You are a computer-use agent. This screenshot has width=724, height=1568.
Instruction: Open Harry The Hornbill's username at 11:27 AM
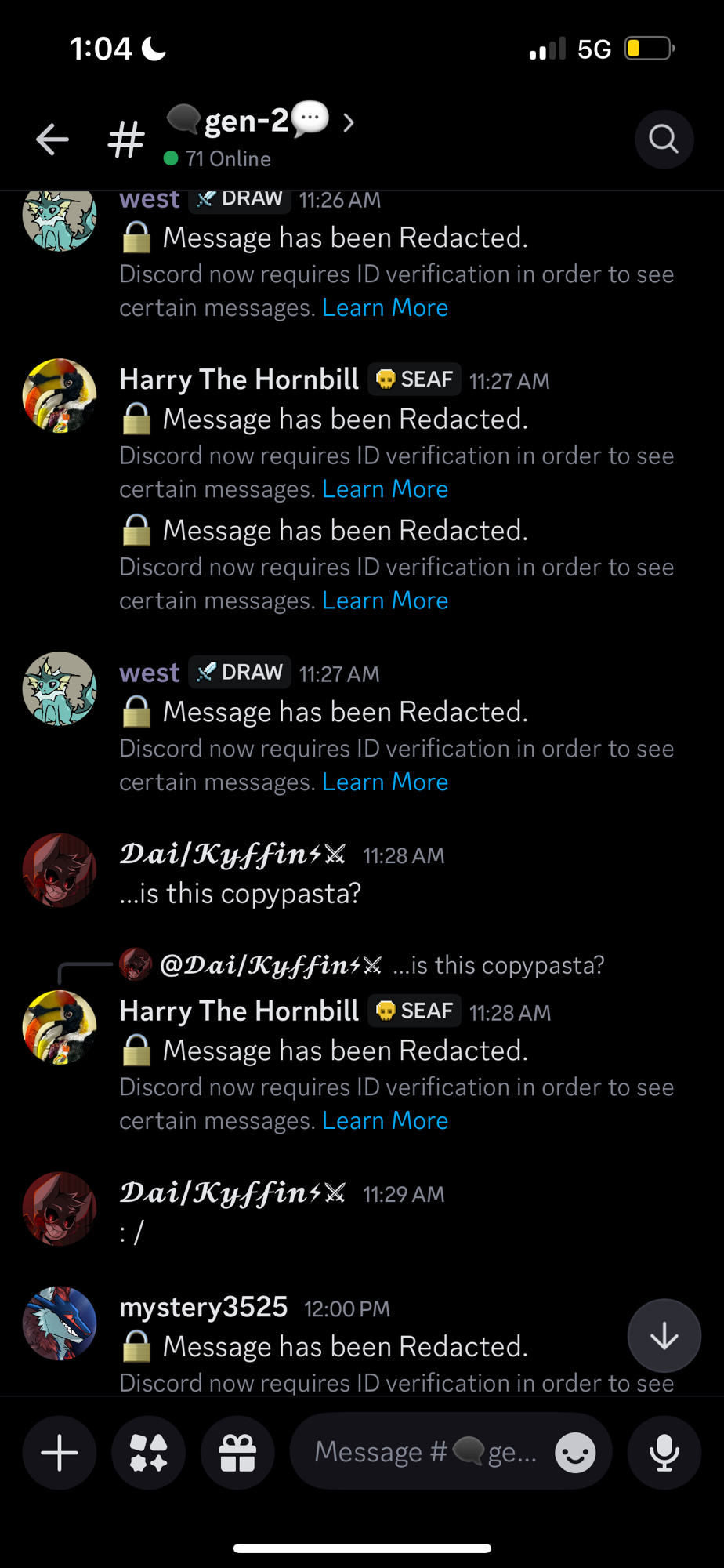239,379
